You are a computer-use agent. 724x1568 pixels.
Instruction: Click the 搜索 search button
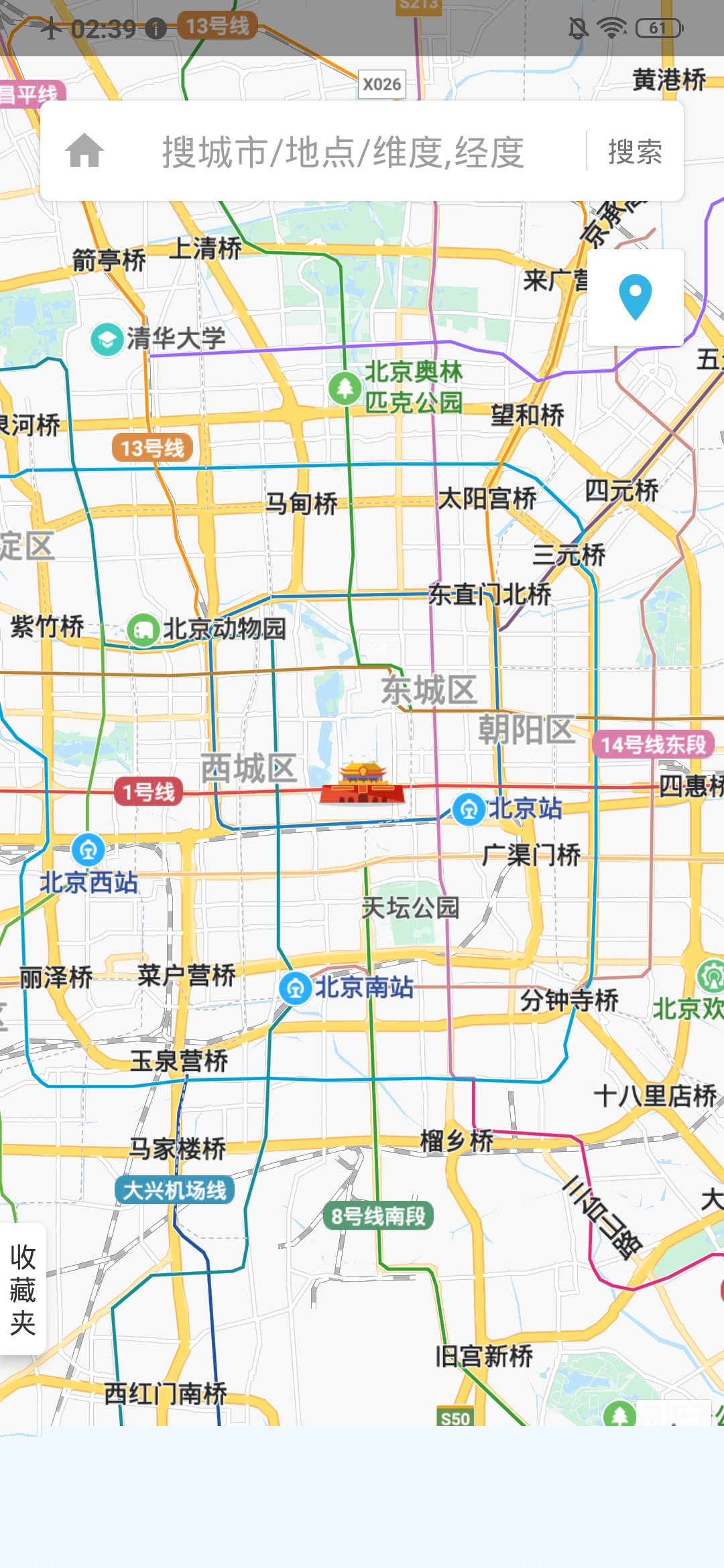click(635, 153)
